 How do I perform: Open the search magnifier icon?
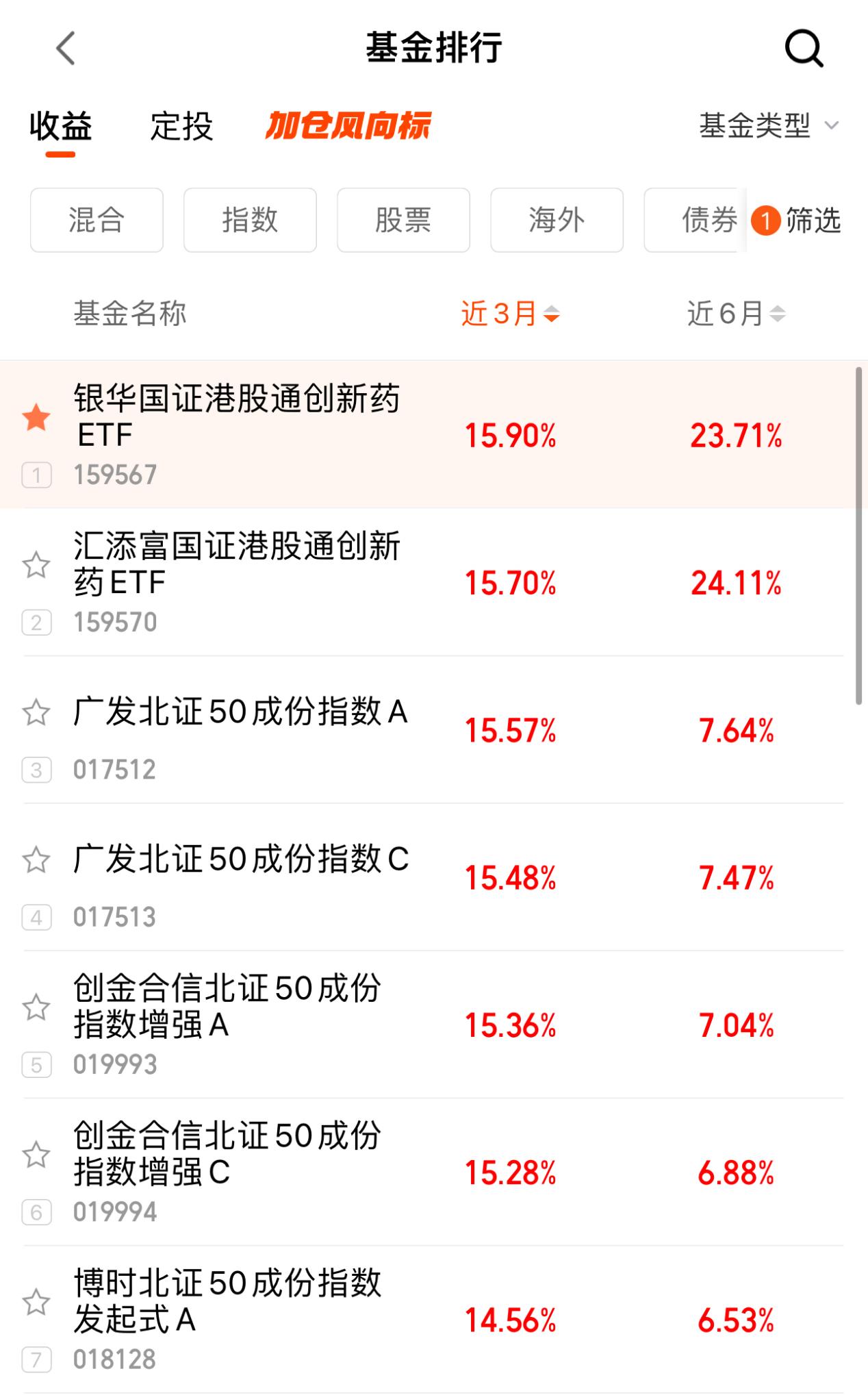point(803,49)
